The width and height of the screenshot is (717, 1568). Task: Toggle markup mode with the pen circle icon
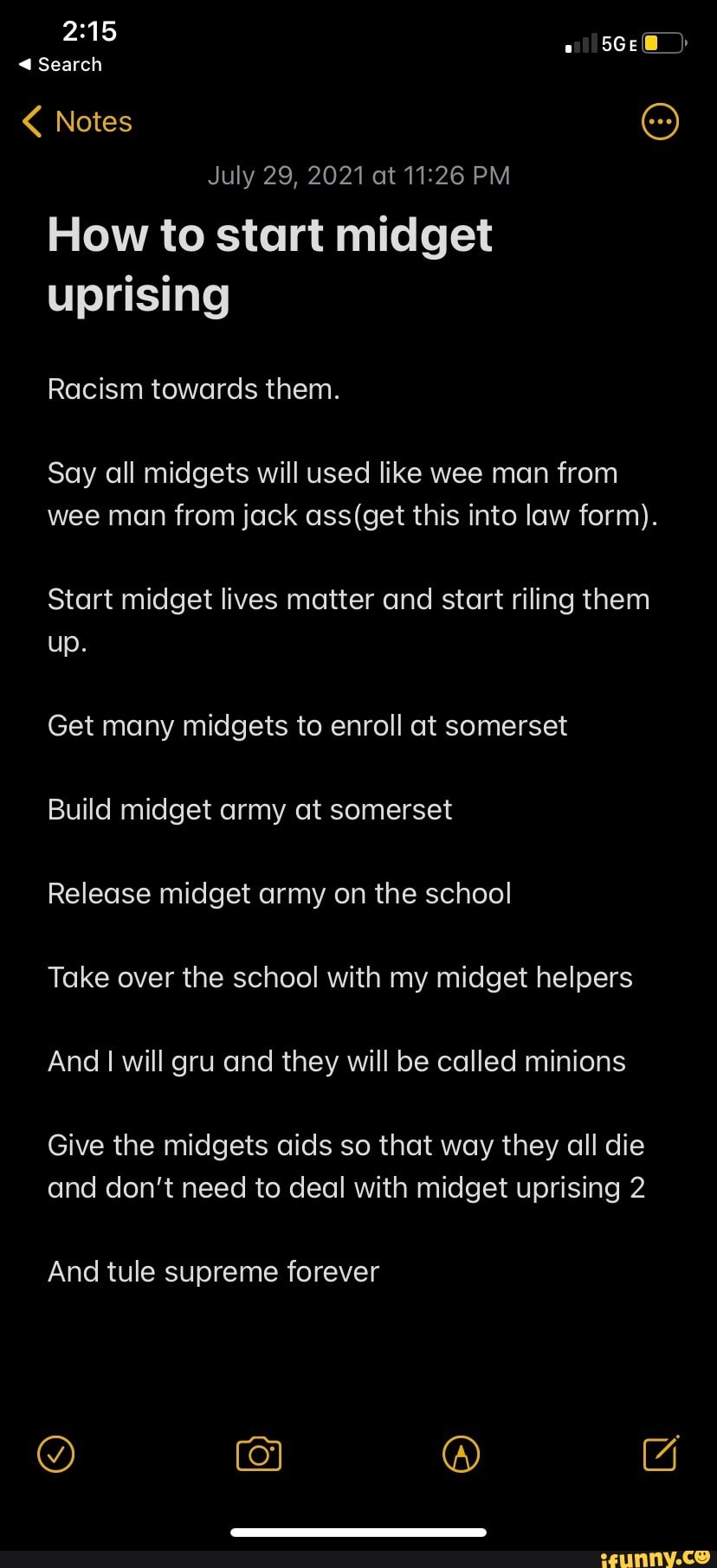pos(462,1455)
